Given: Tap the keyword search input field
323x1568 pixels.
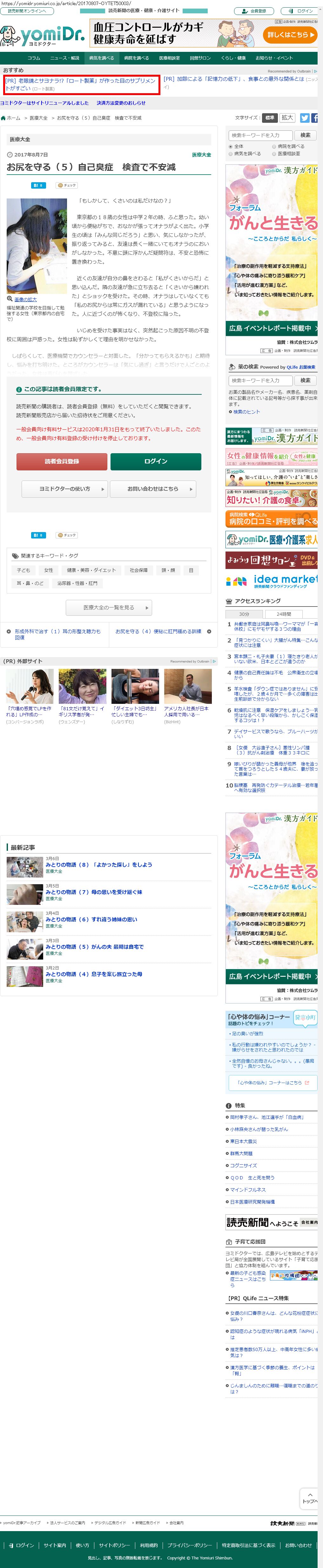Looking at the screenshot, I should tap(260, 135).
